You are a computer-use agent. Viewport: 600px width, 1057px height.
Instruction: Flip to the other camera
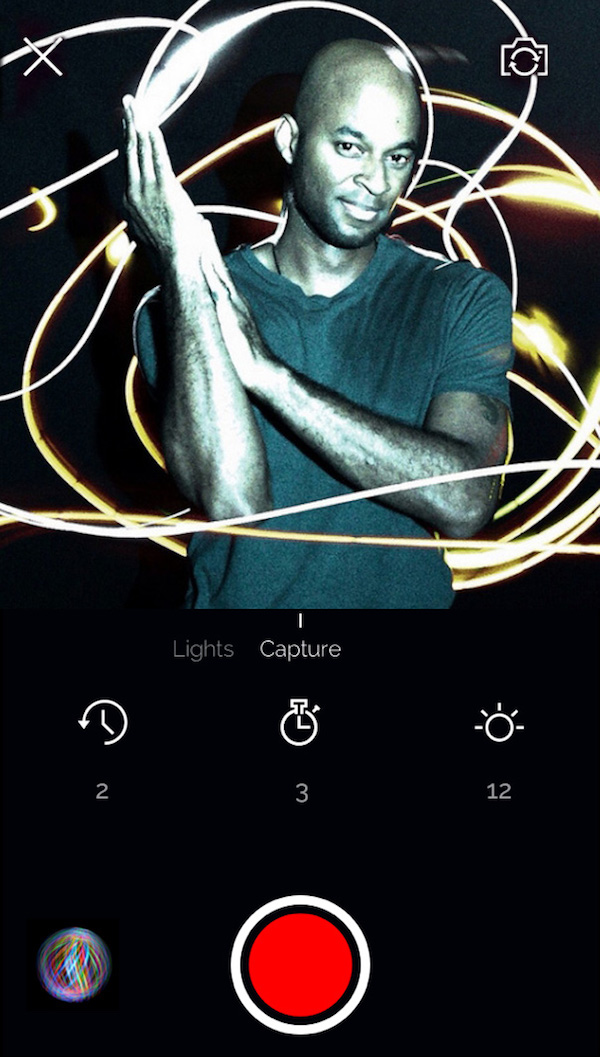[x=524, y=58]
